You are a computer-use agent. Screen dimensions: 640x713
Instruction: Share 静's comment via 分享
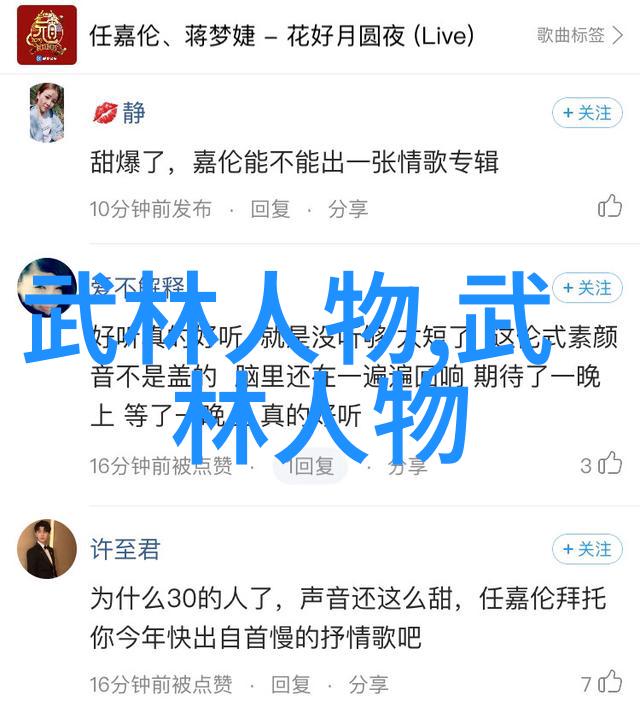(348, 209)
